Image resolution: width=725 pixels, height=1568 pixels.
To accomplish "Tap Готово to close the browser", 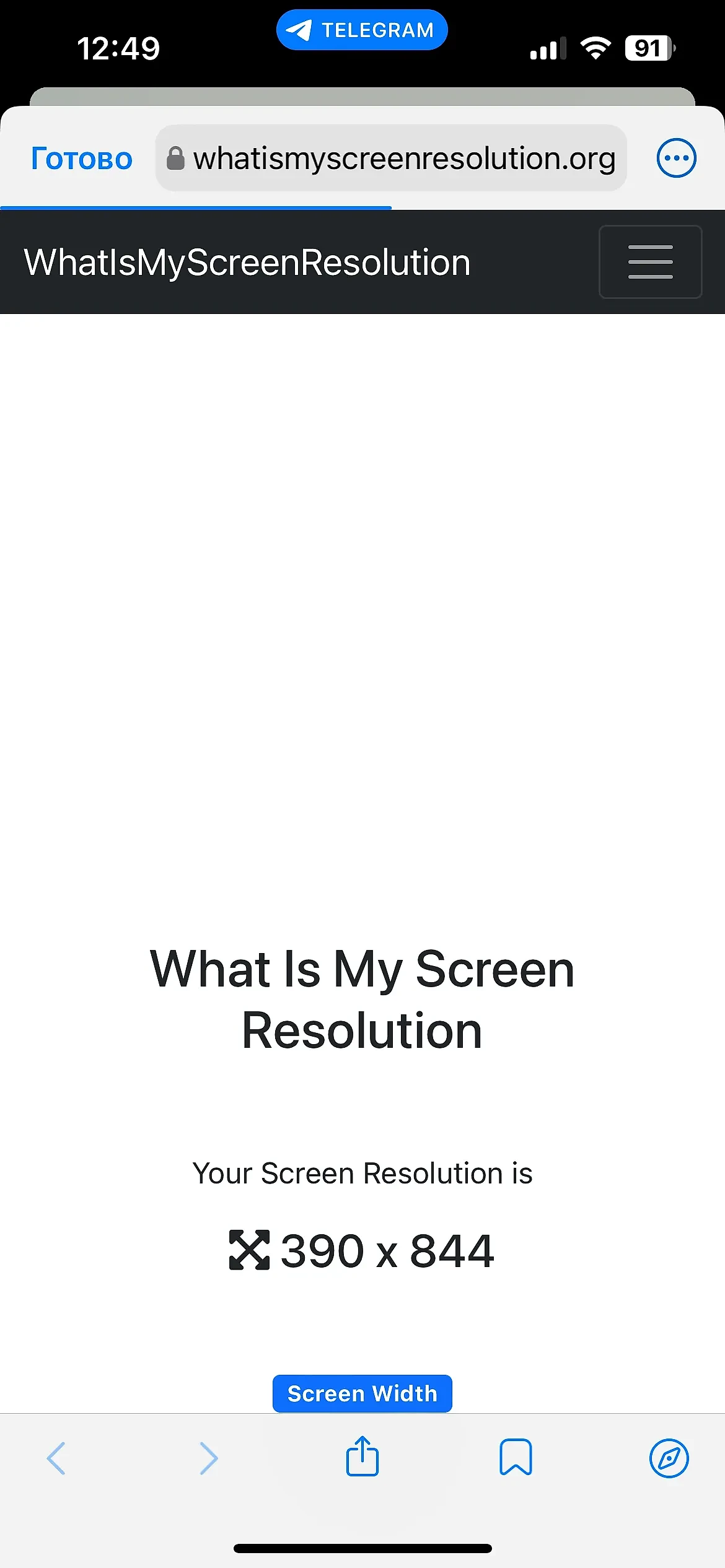I will [82, 159].
